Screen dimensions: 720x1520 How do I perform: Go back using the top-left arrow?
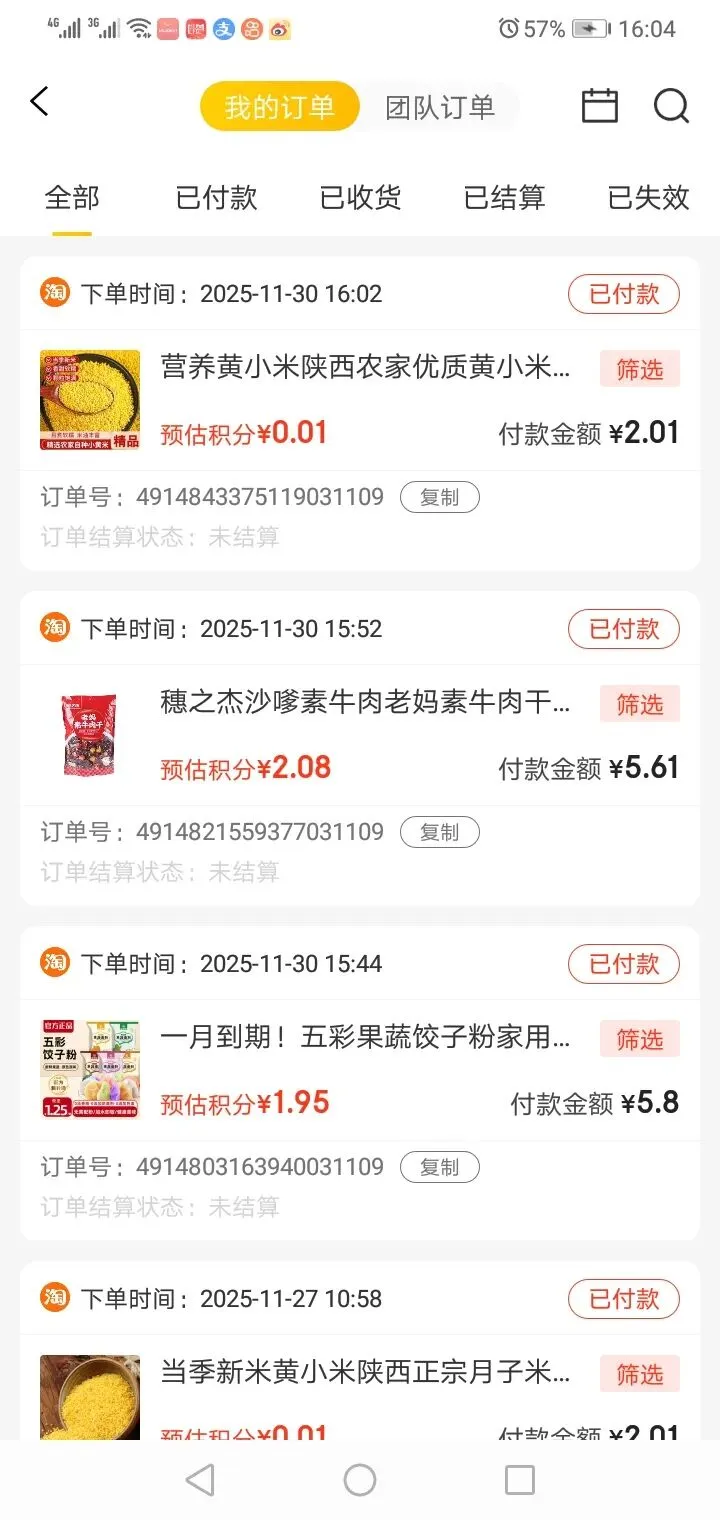(x=40, y=102)
